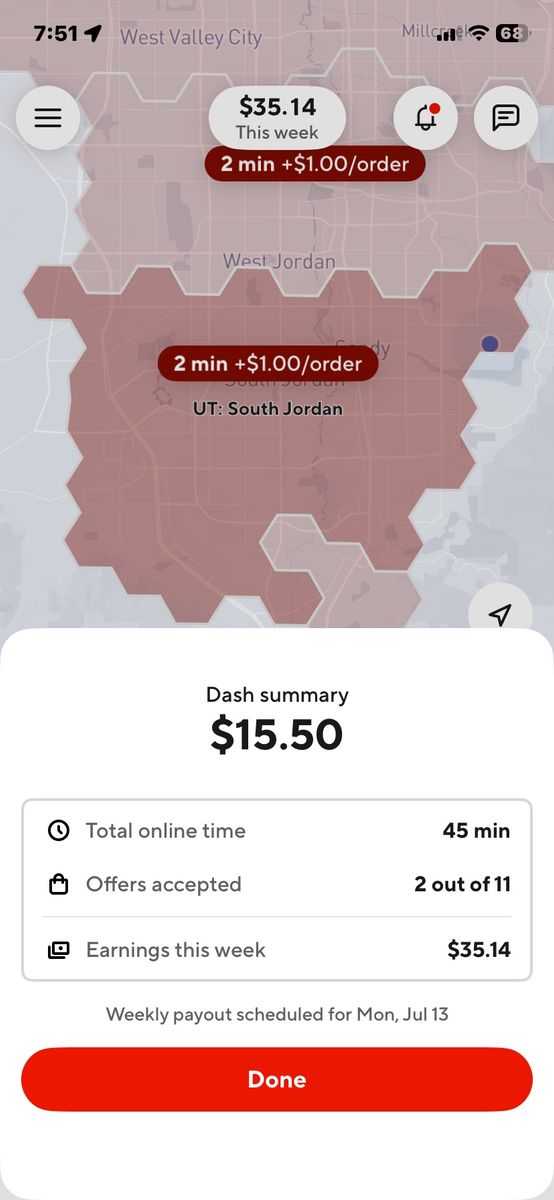Open the chat messages icon
This screenshot has height=1200, width=554.
(506, 118)
